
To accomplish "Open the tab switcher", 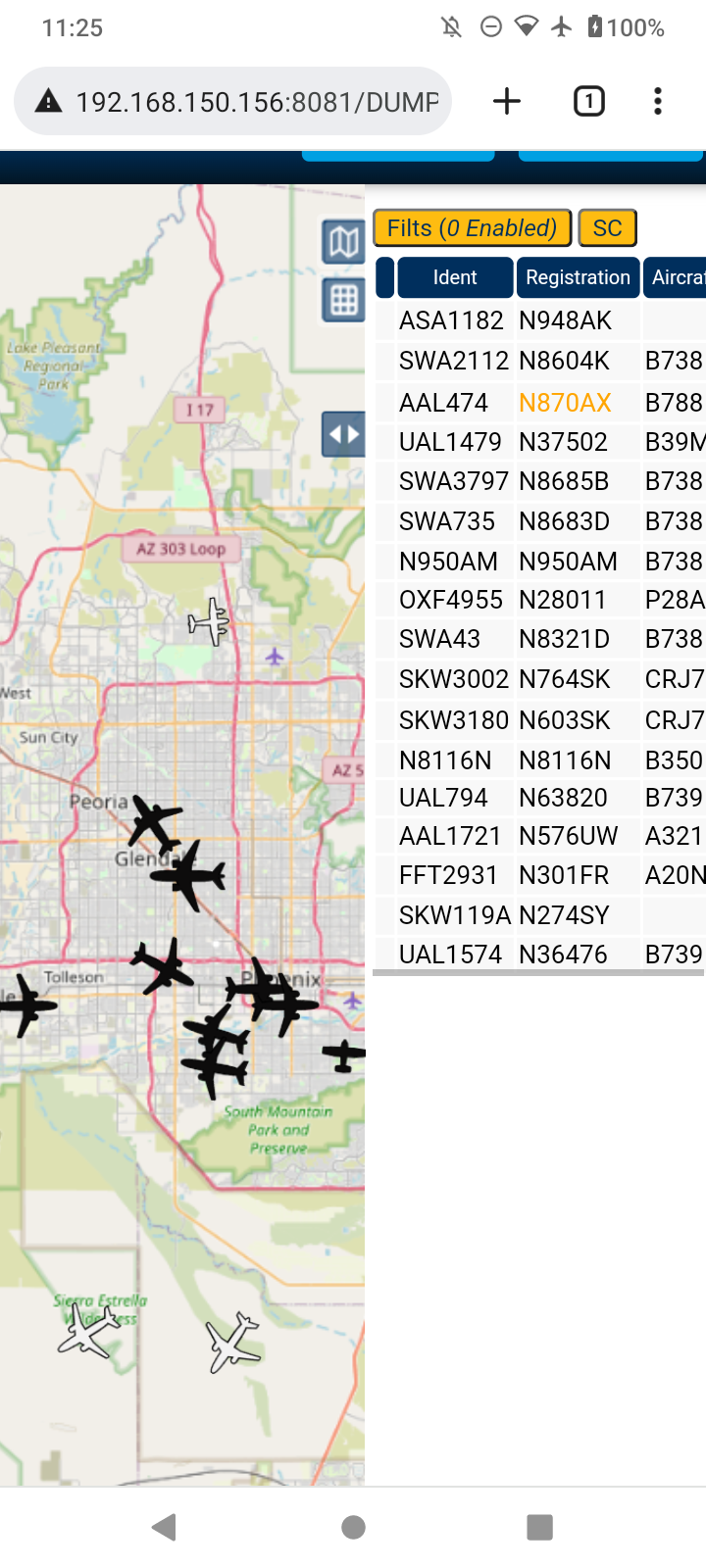I will 588,101.
